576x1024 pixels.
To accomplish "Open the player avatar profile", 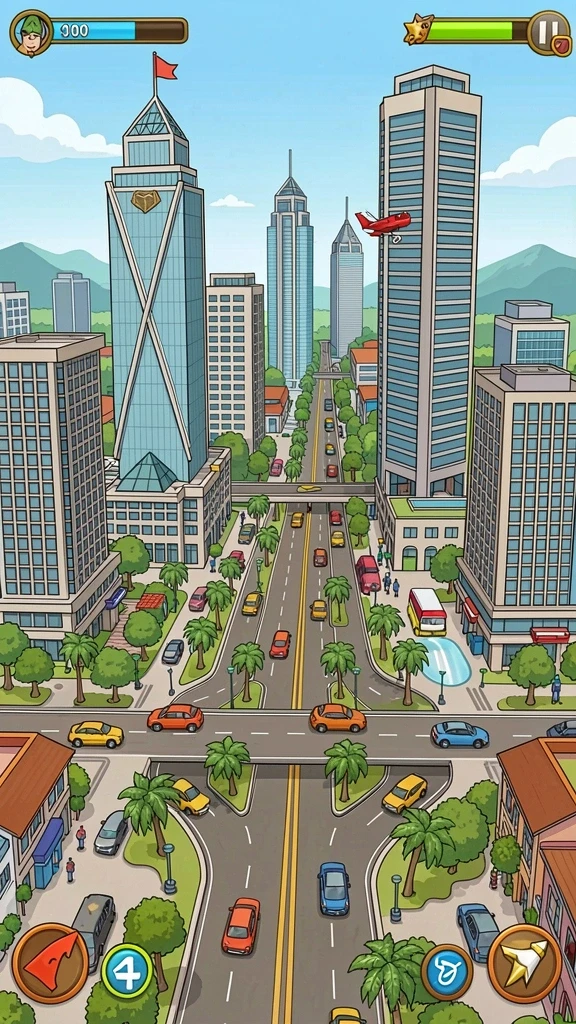I will tap(31, 31).
